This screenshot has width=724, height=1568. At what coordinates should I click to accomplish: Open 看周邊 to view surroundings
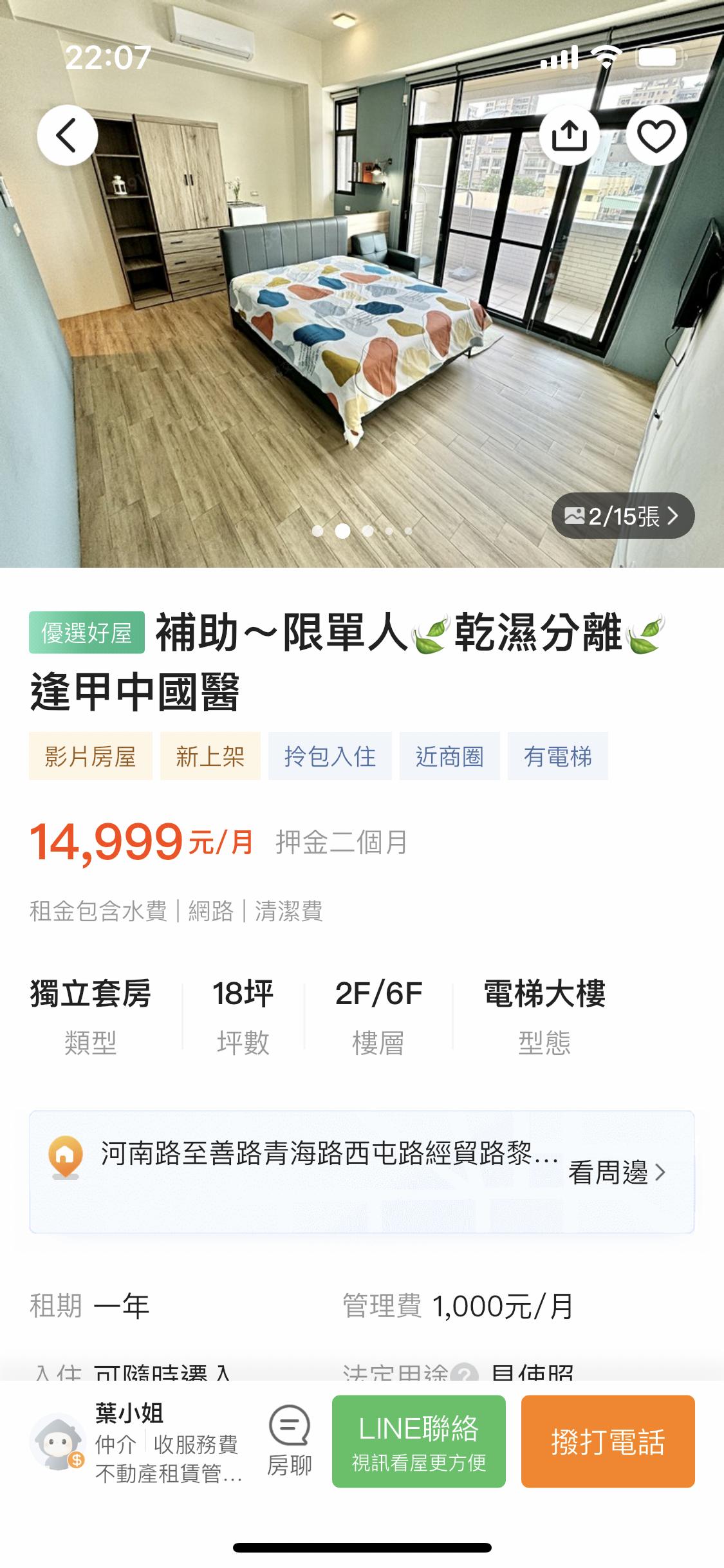point(616,1173)
